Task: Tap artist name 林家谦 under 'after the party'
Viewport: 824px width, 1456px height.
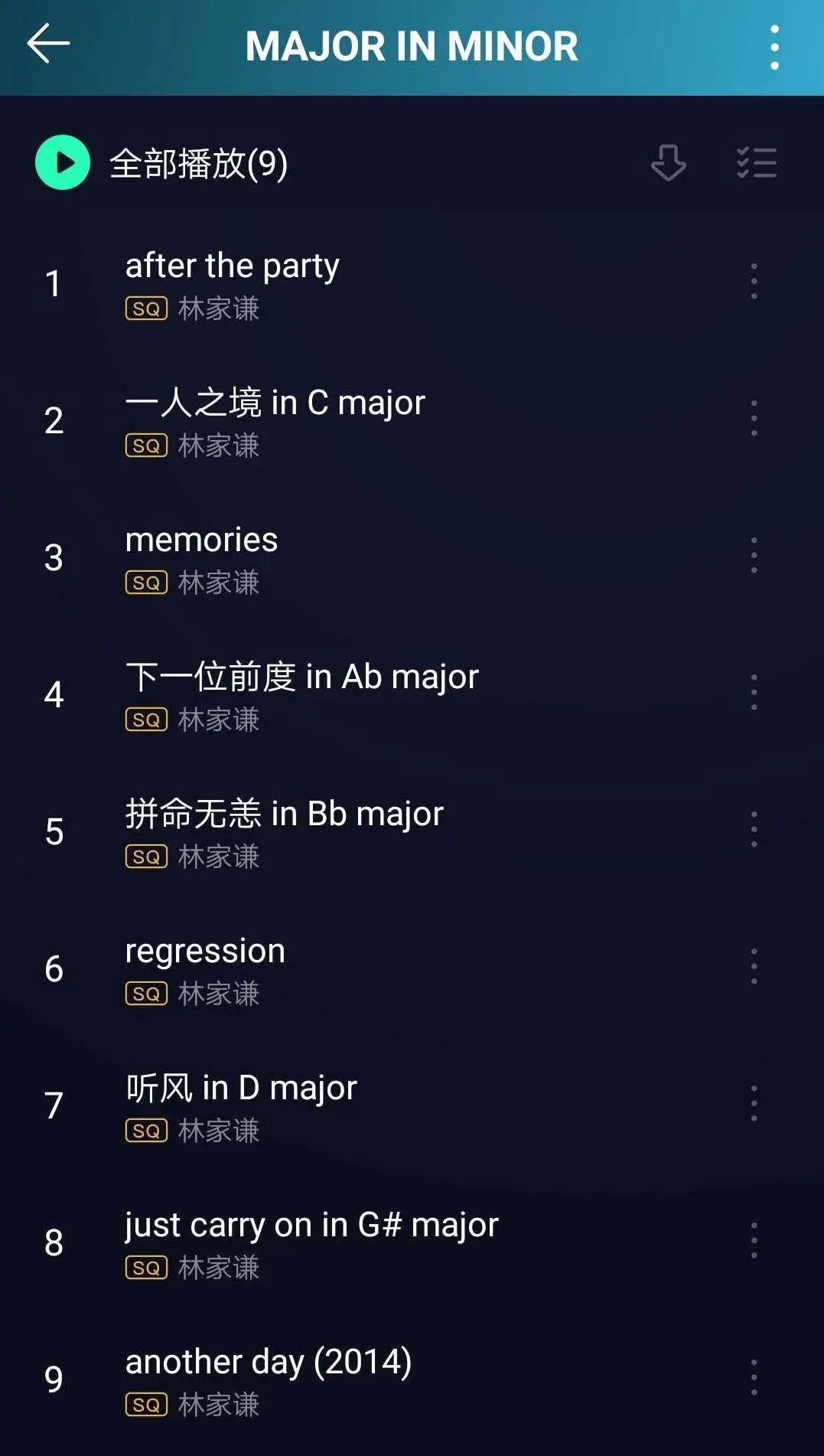Action: [219, 309]
